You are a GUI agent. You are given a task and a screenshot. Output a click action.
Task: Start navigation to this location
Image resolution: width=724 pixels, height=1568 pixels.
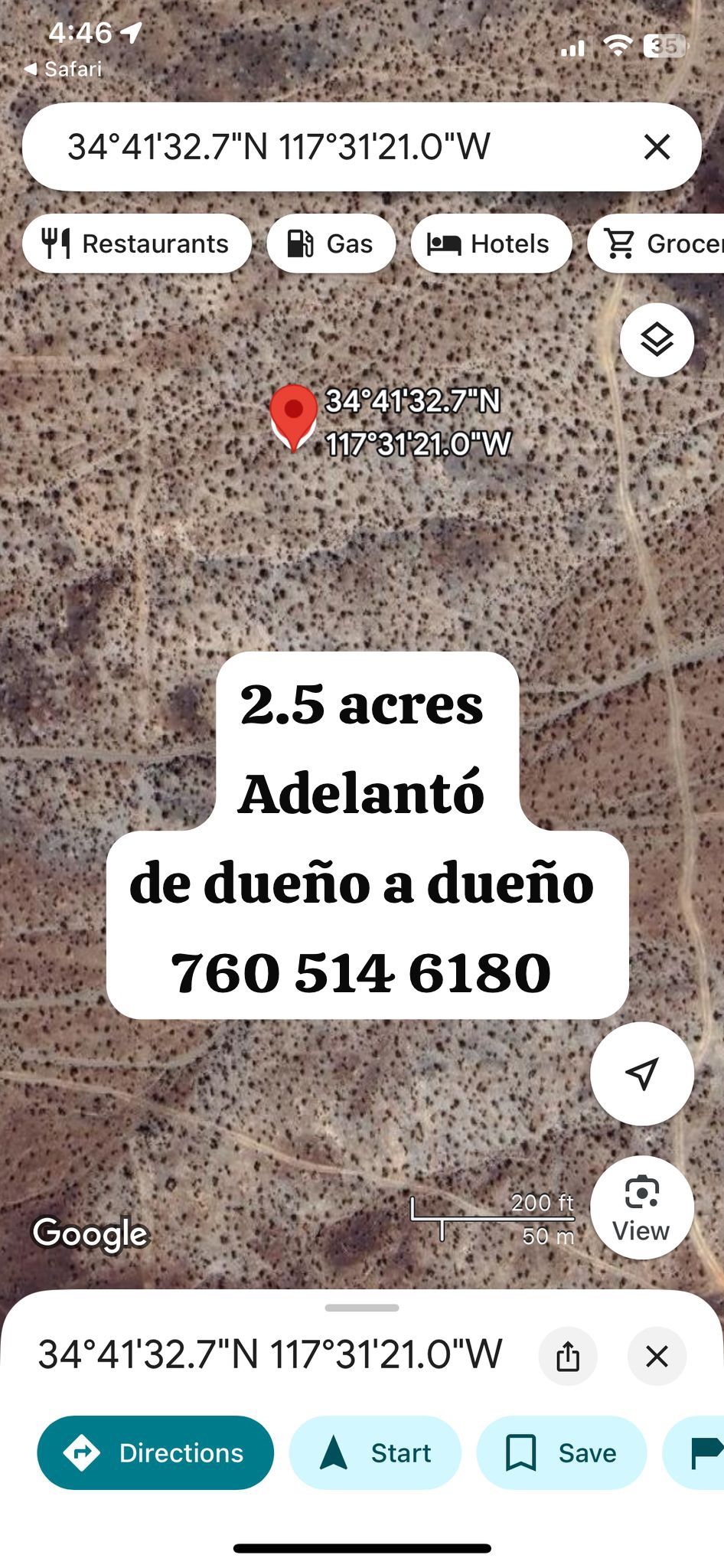(x=375, y=1452)
